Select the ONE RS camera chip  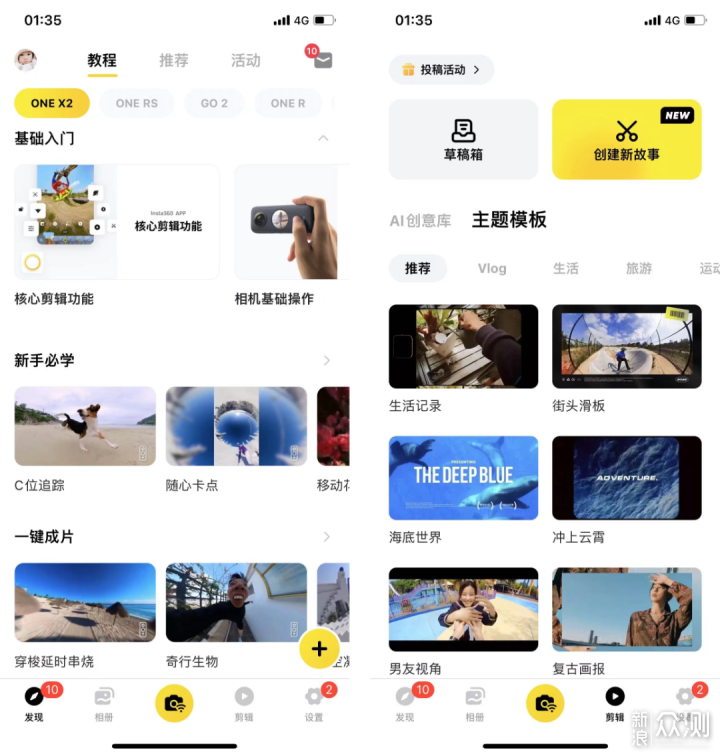coord(136,103)
